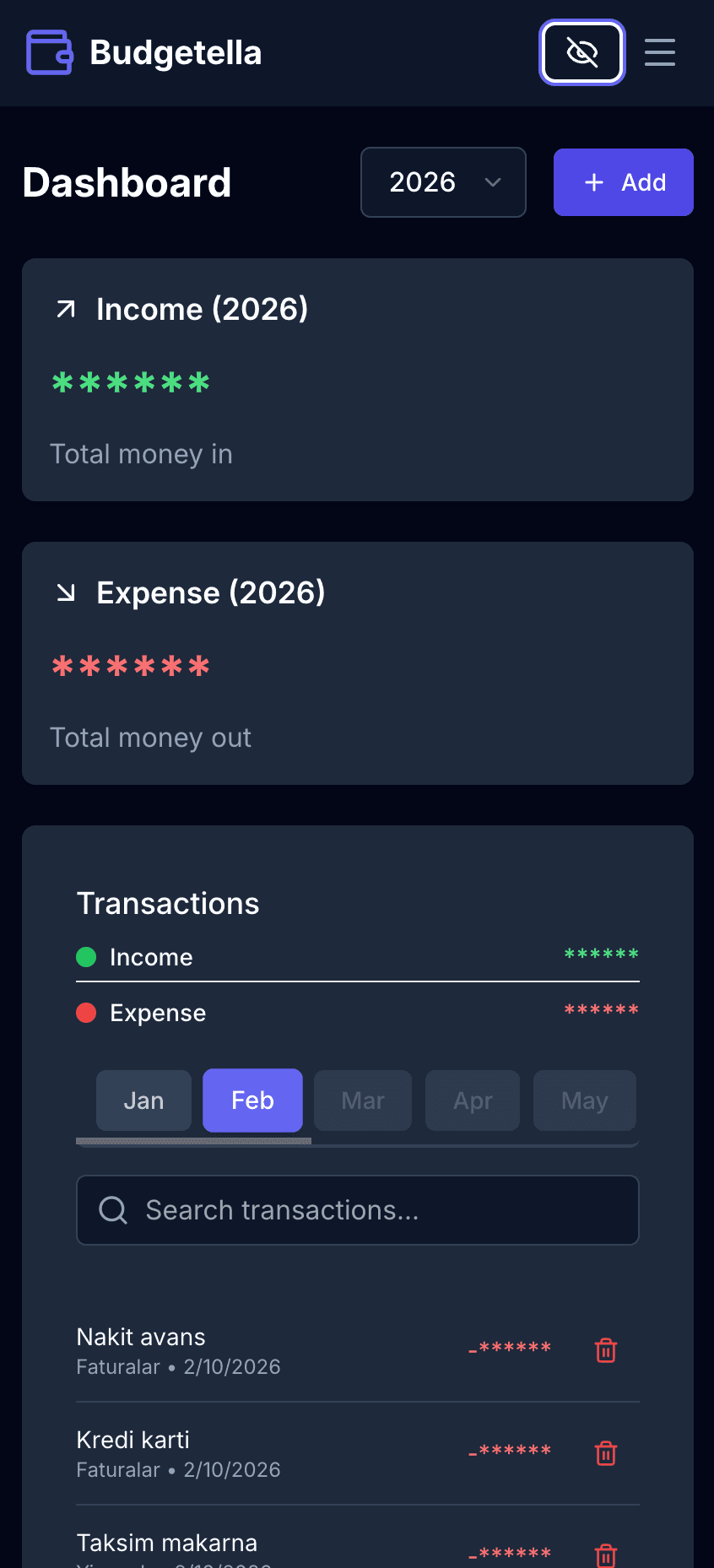Click the Feb button currently highlighted
This screenshot has width=714, height=1568.
click(x=252, y=1100)
